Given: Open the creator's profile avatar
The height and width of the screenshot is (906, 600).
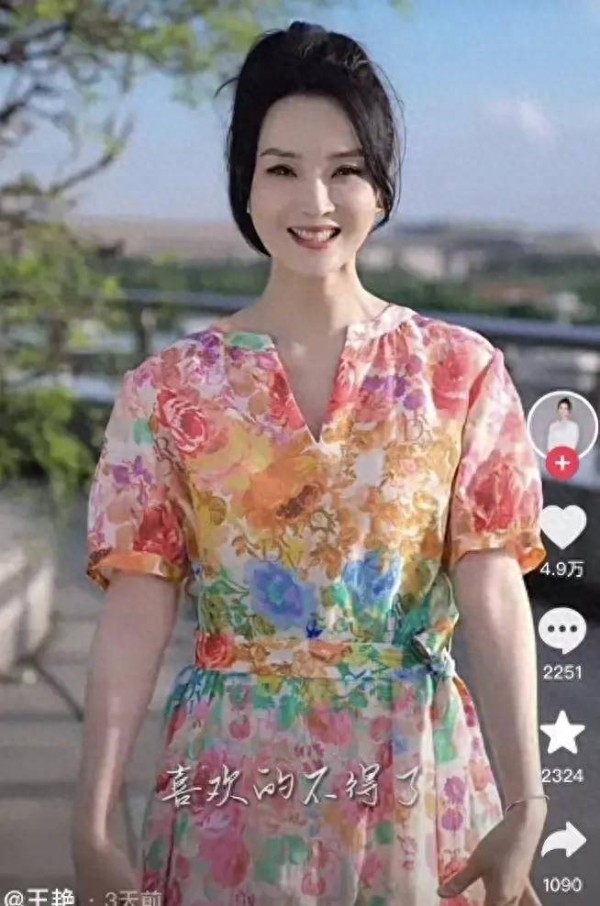Looking at the screenshot, I should (562, 424).
